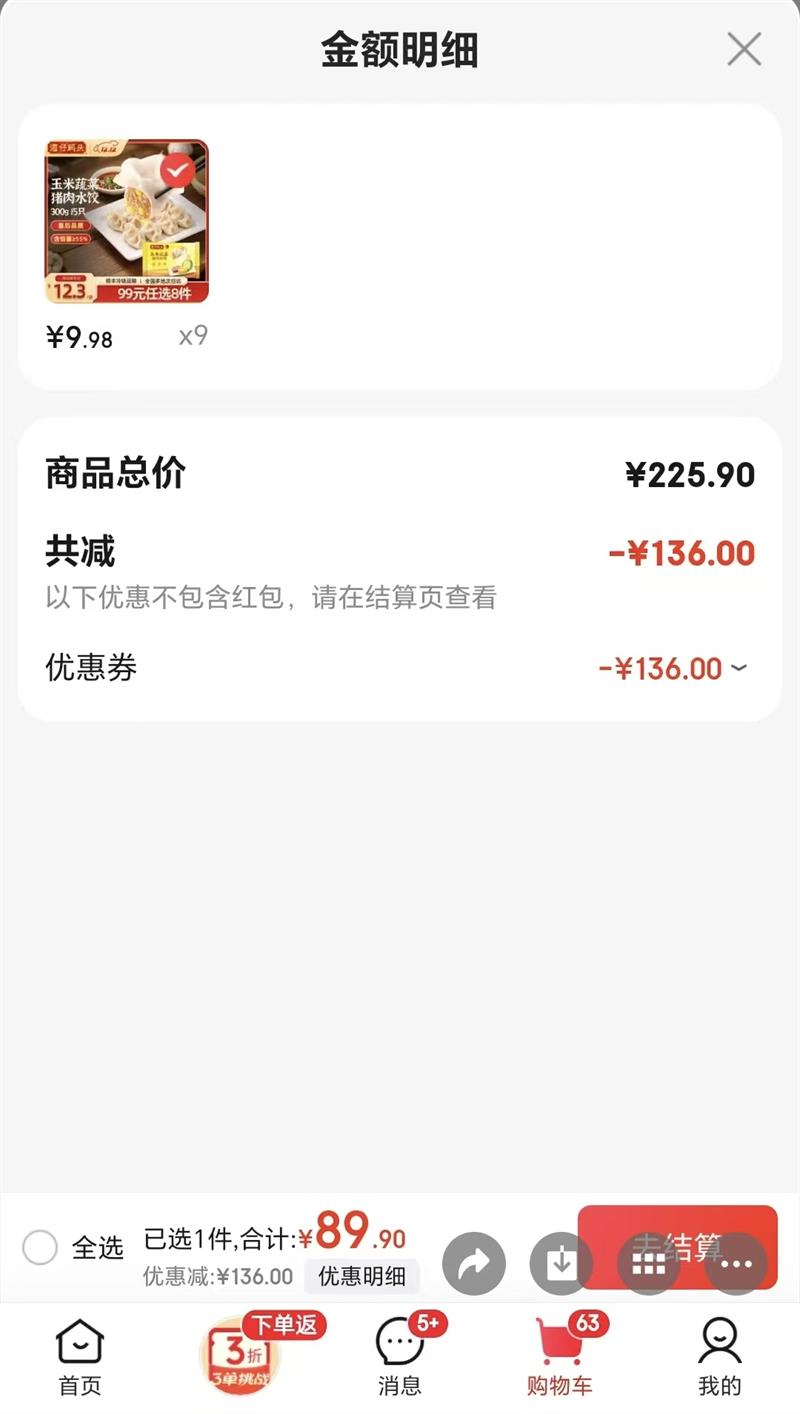Switch to the 消息 messages tab

pos(400,1358)
